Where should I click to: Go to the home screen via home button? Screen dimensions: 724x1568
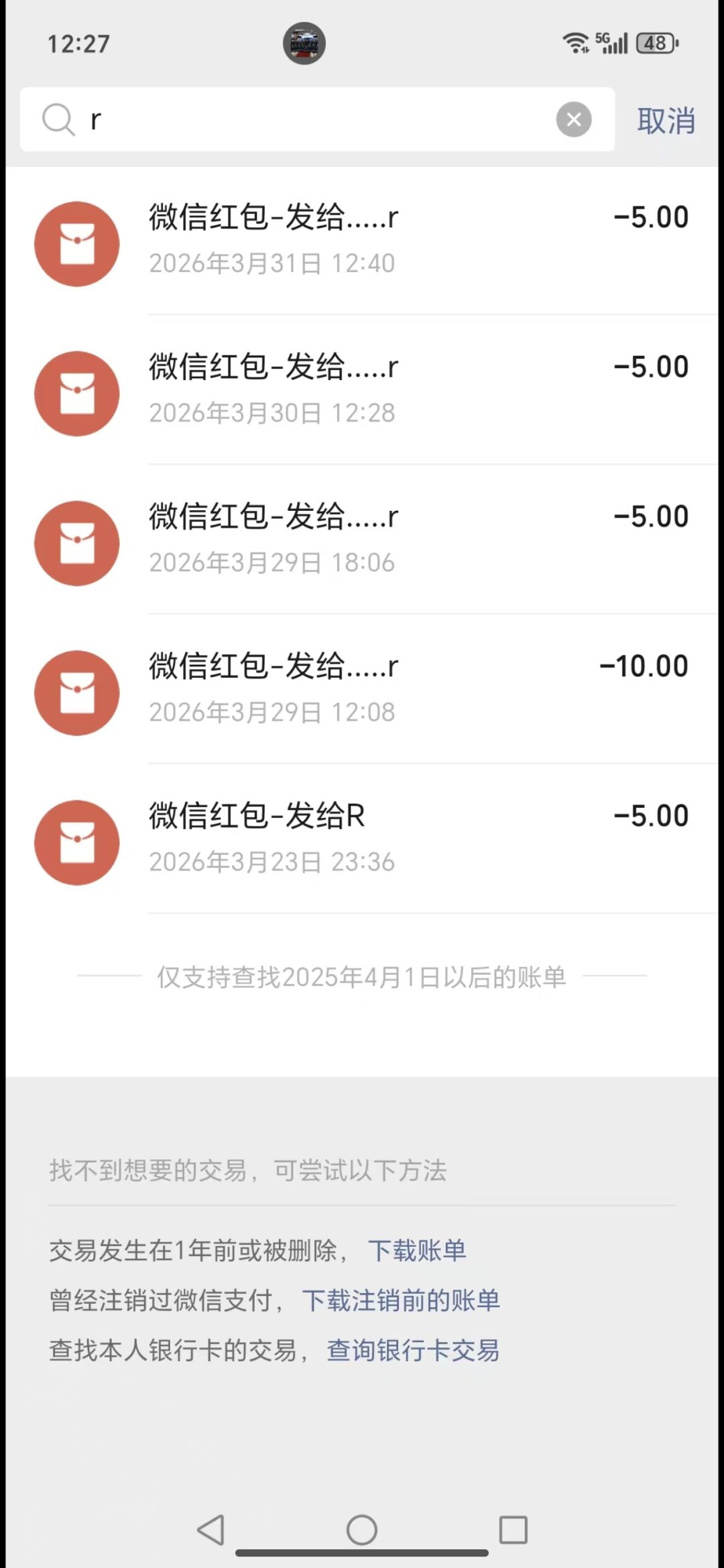tap(362, 1530)
